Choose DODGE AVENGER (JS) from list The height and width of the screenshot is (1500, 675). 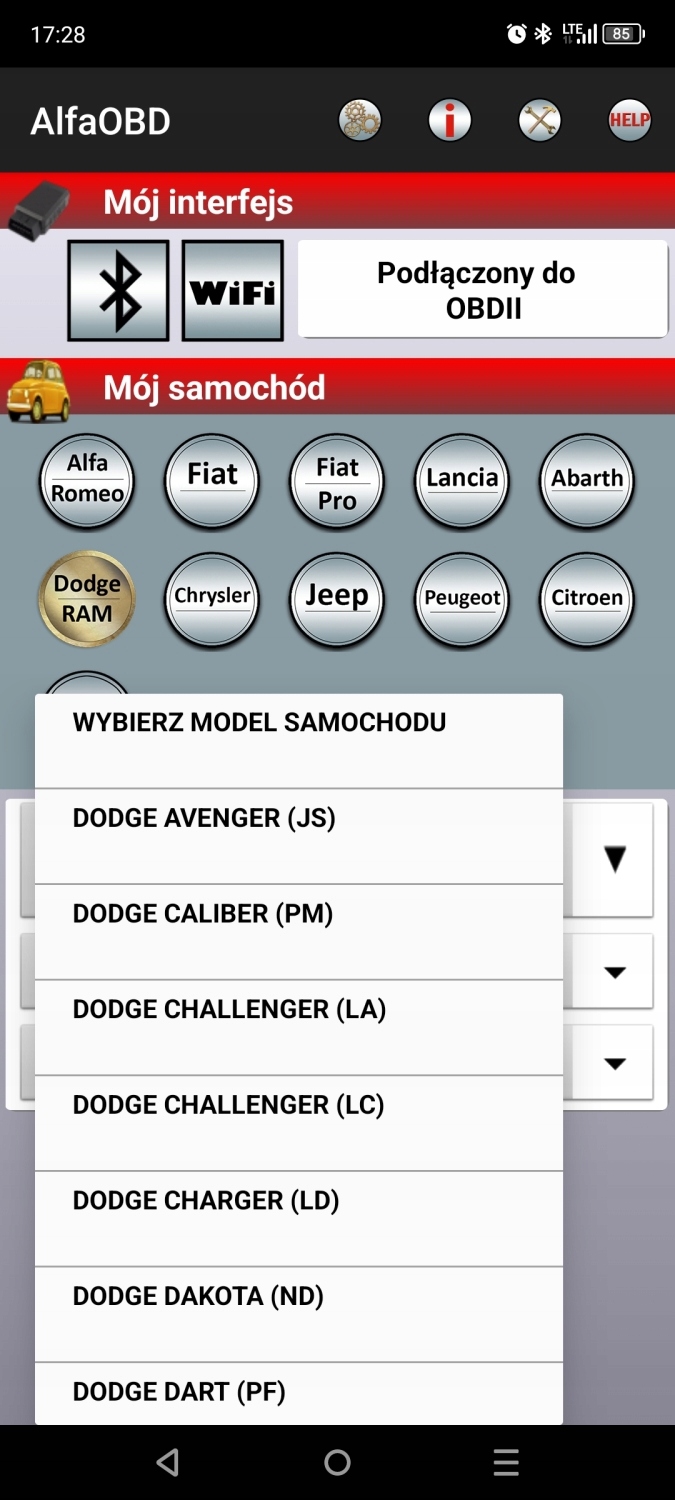point(298,835)
